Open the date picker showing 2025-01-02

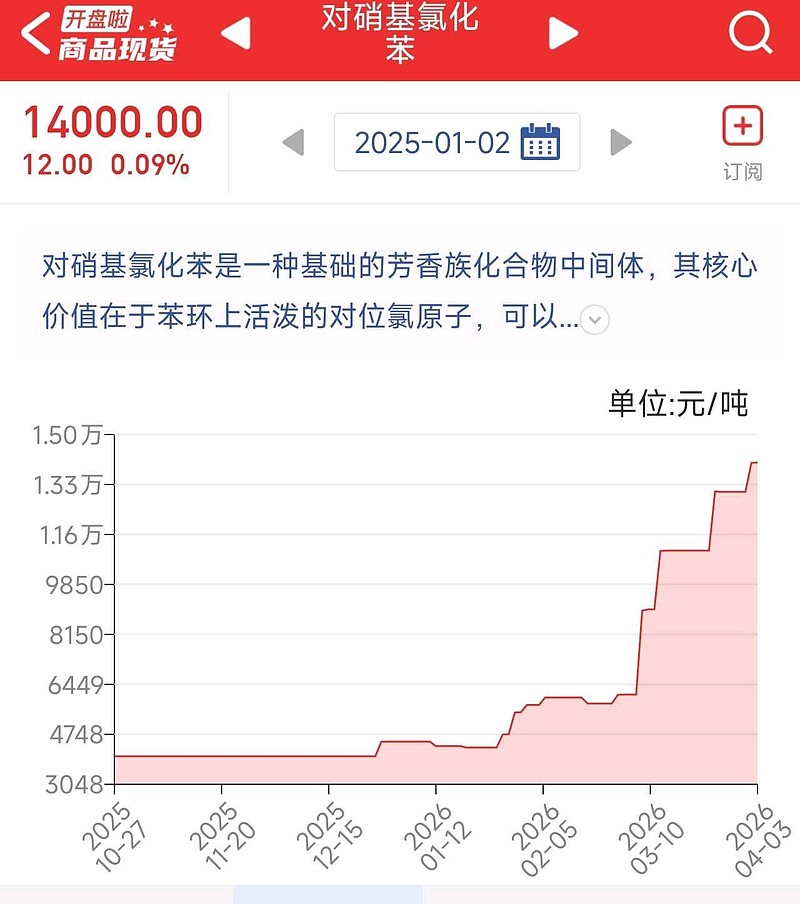coord(457,142)
